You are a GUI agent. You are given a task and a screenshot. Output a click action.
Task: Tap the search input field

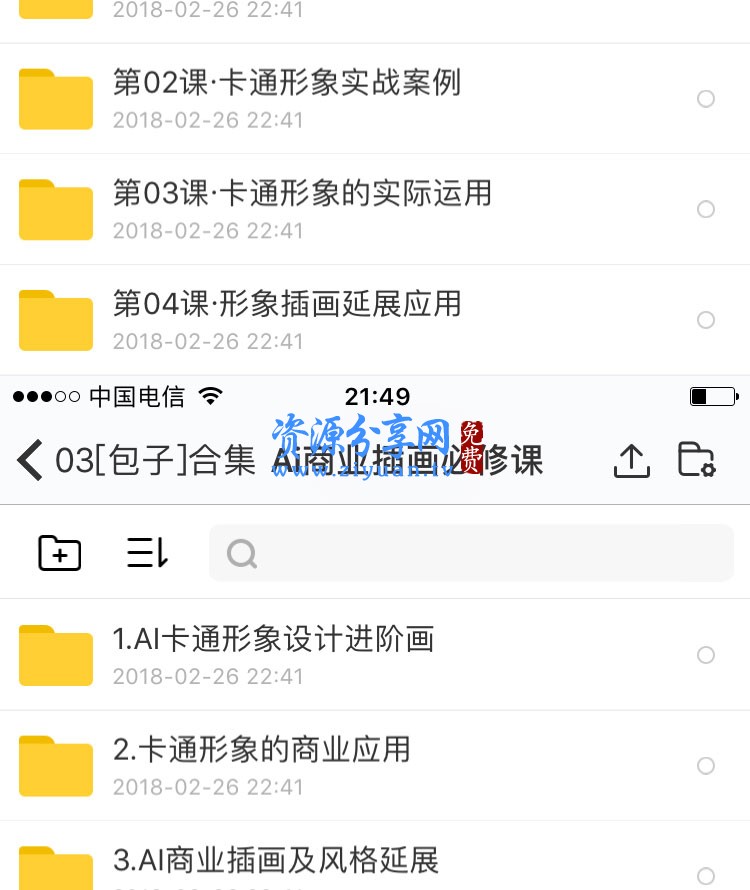pyautogui.click(x=470, y=553)
